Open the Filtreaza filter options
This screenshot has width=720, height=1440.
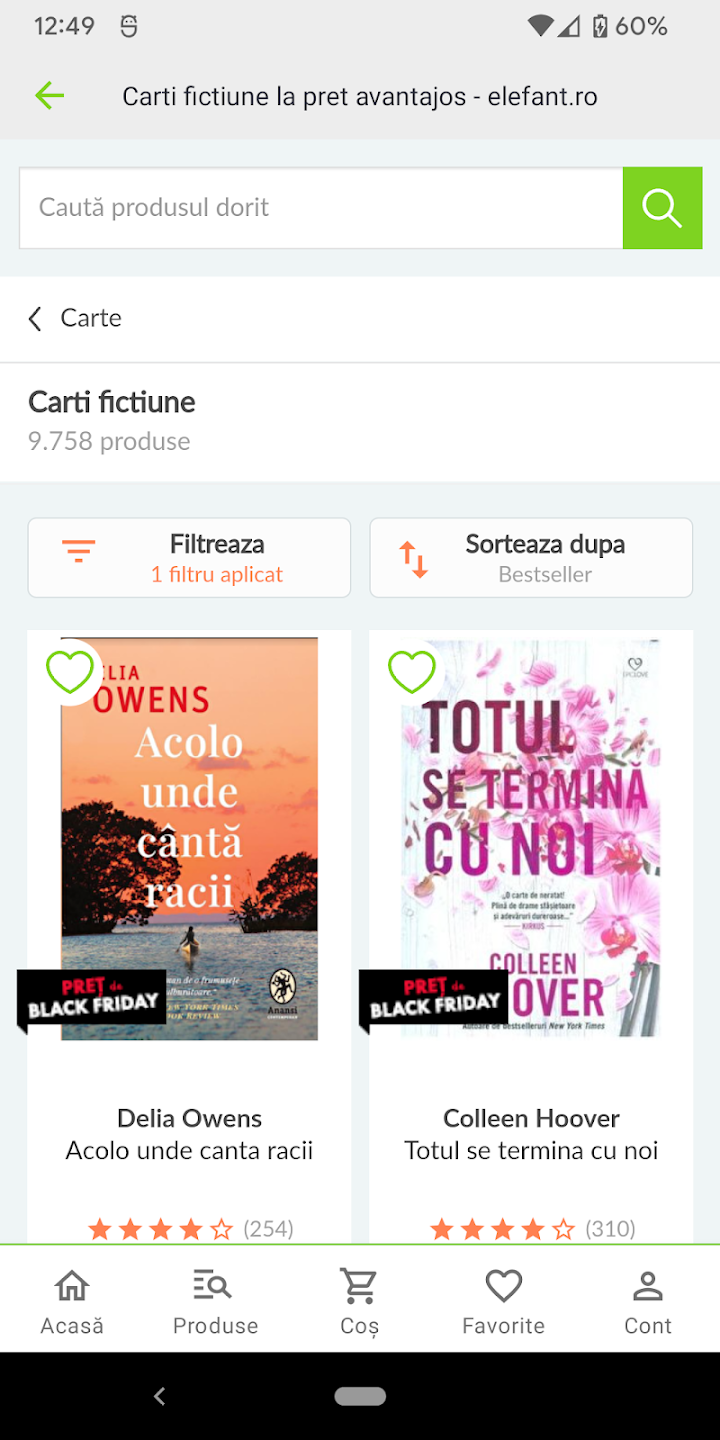(x=189, y=558)
